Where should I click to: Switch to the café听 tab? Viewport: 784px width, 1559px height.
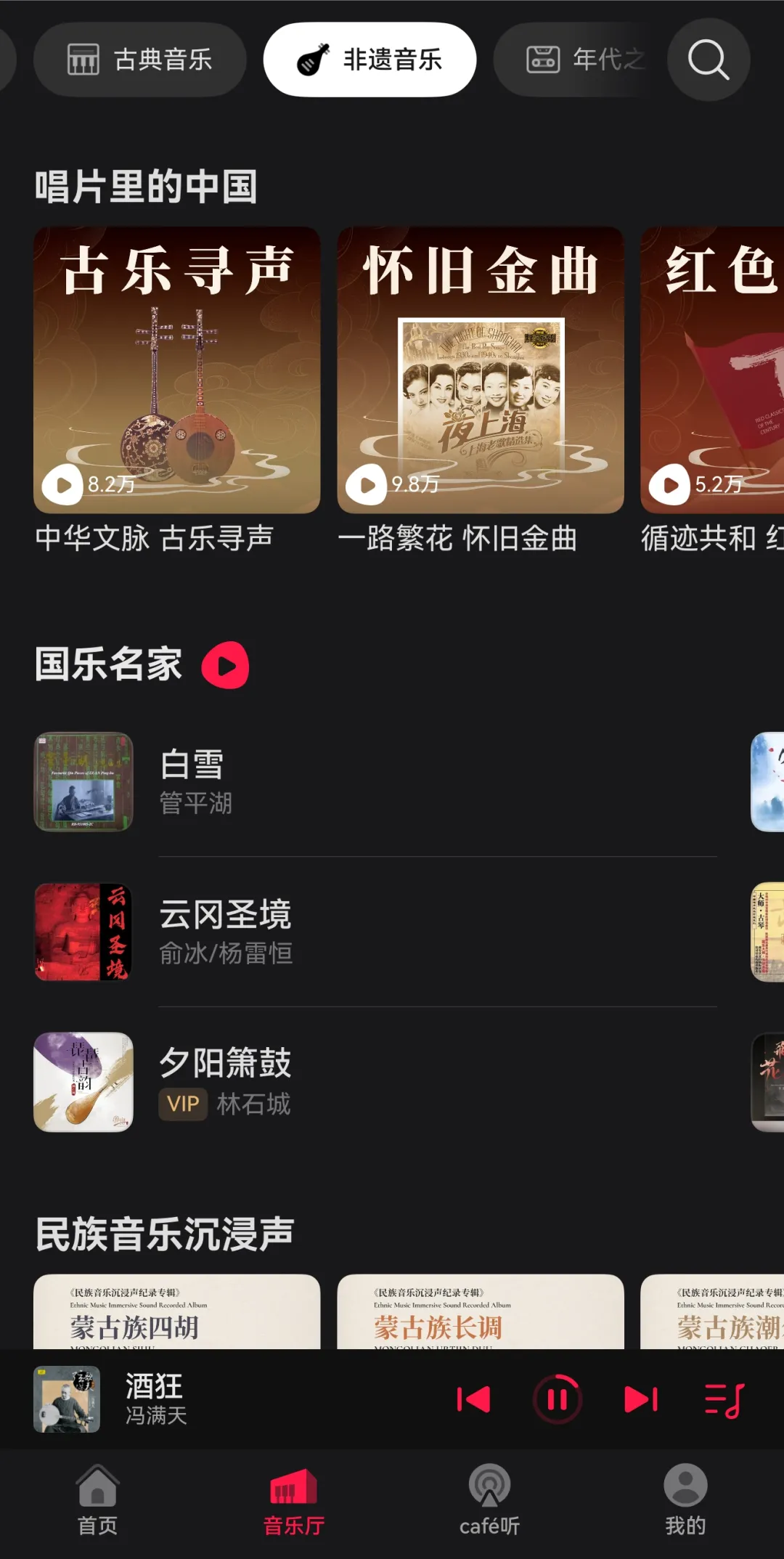pyautogui.click(x=489, y=1500)
